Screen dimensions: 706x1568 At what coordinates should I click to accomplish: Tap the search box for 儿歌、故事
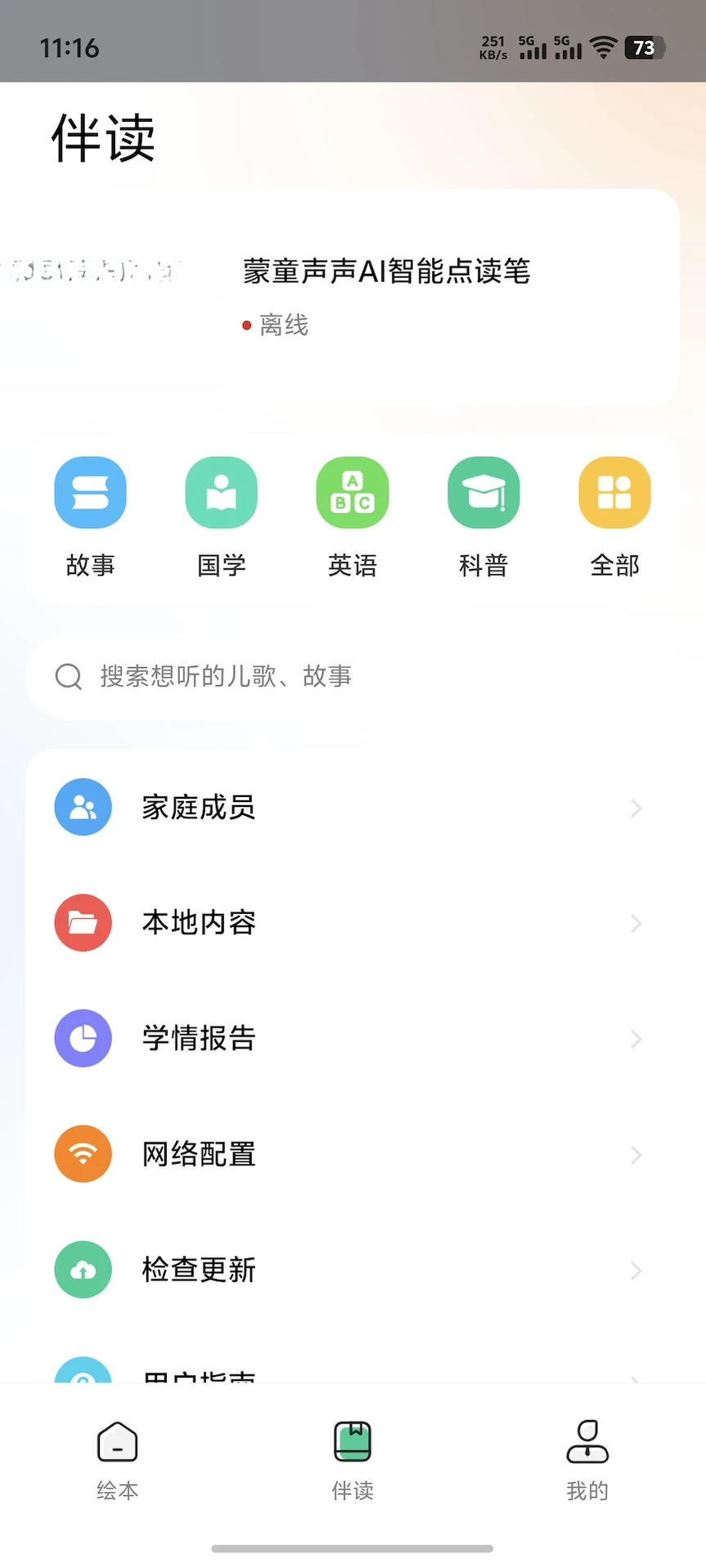point(353,676)
